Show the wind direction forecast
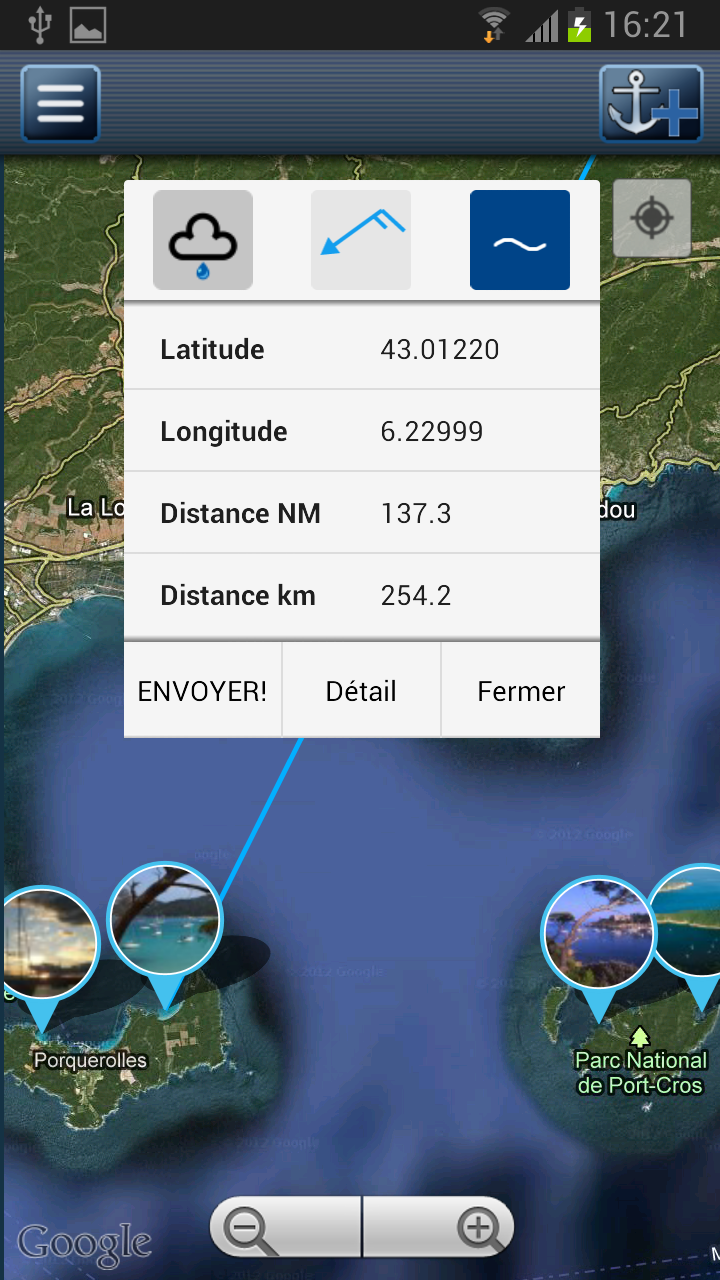Screen dimensions: 720x1280 361,240
